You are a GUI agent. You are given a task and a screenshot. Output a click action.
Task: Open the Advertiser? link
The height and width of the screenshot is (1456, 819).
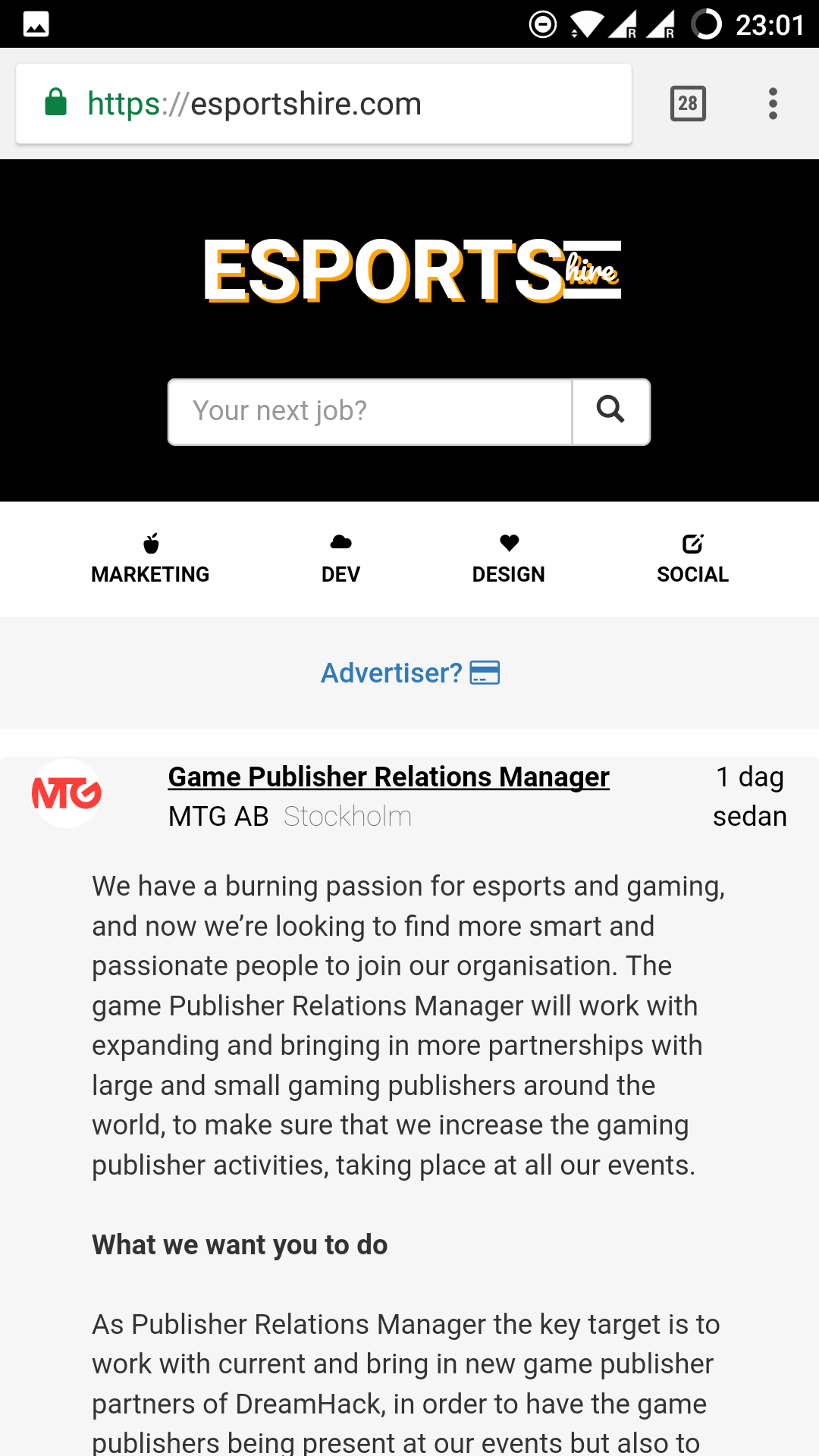pos(409,673)
